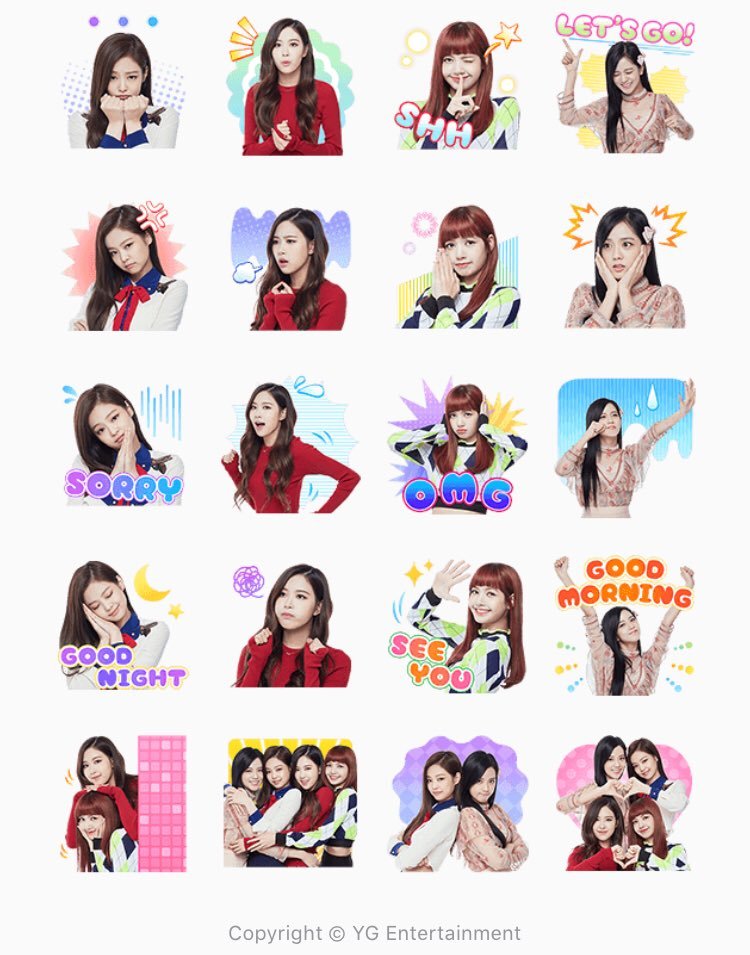Preview the SEE YOU sticker
This screenshot has width=750, height=955.
459,625
